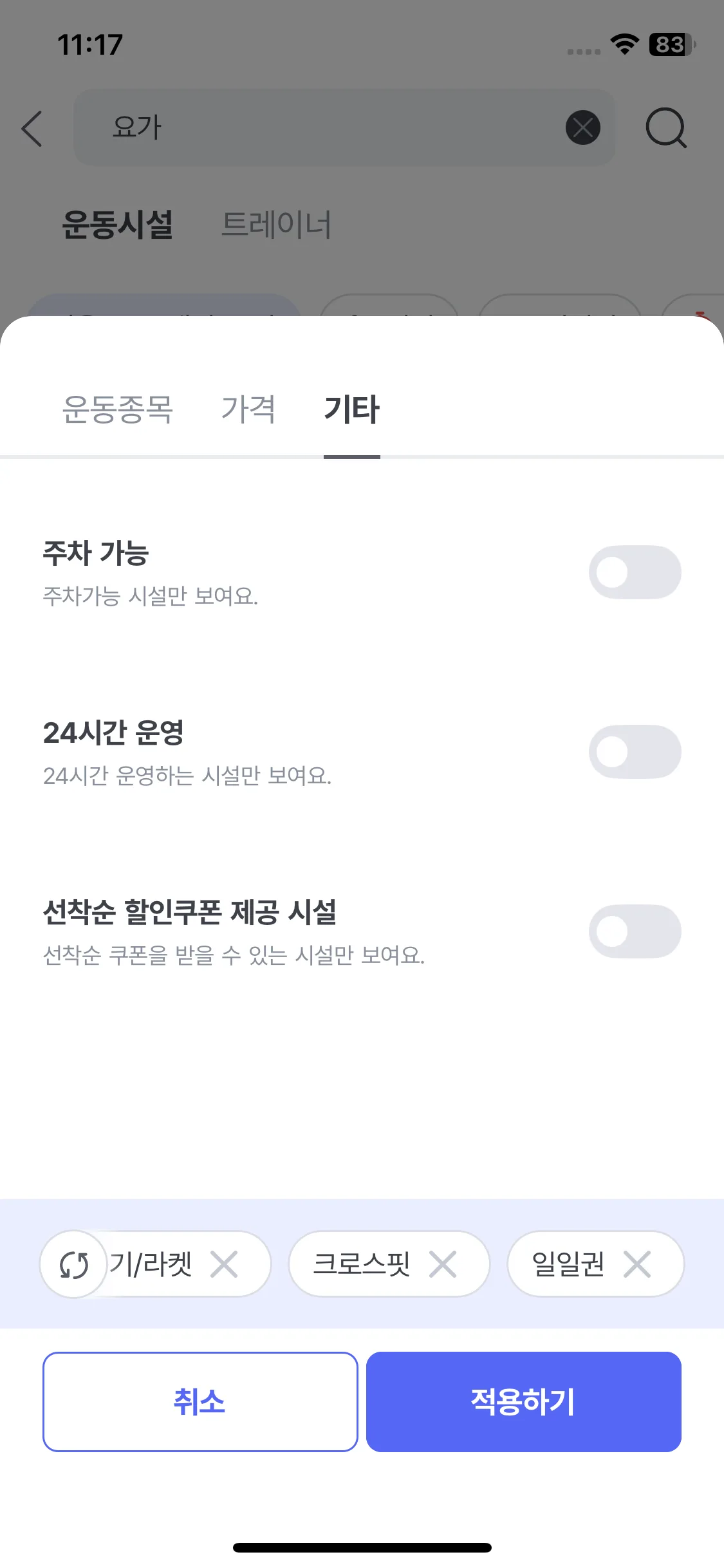This screenshot has height=1568, width=724.
Task: Enable the 주차 가능 toggle
Action: [x=635, y=572]
